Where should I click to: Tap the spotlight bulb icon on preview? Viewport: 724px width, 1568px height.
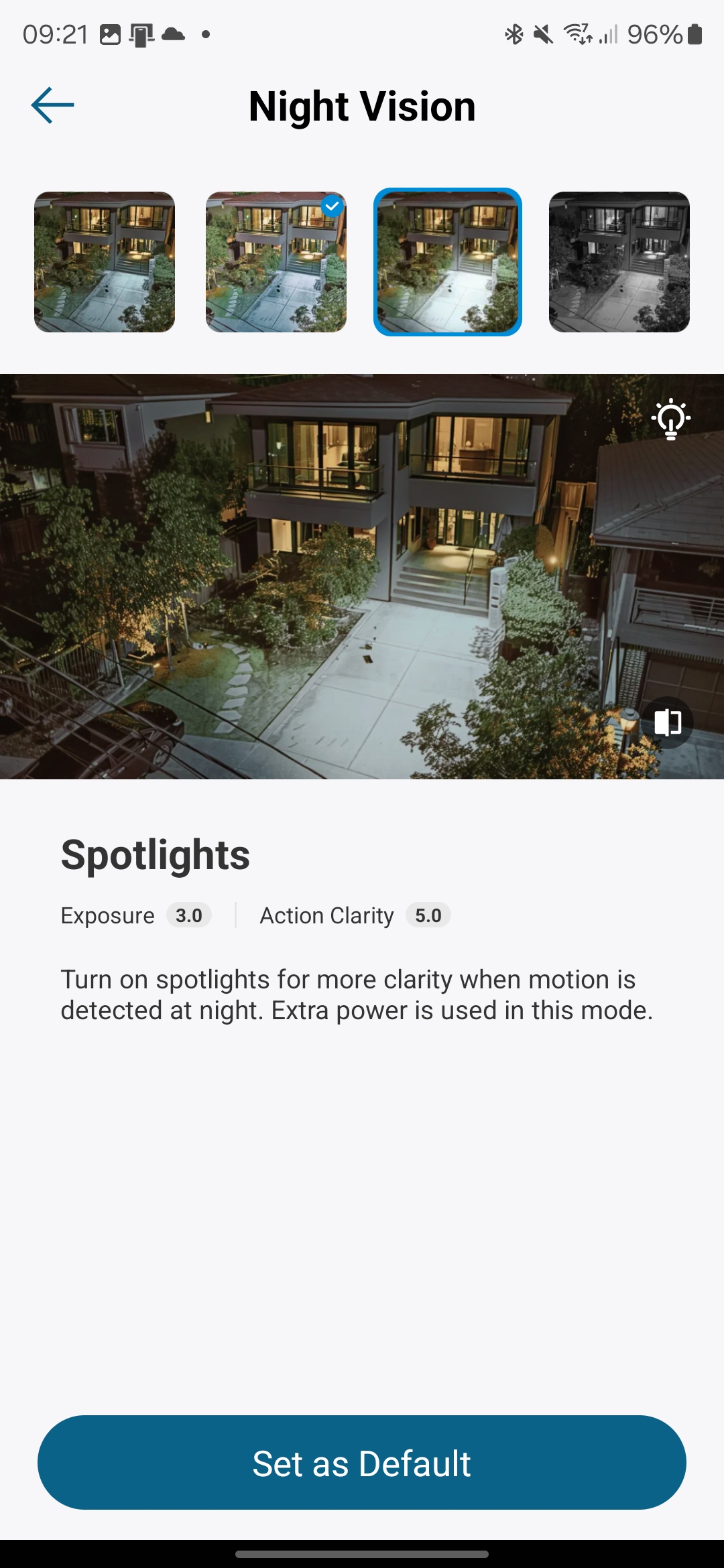(670, 419)
